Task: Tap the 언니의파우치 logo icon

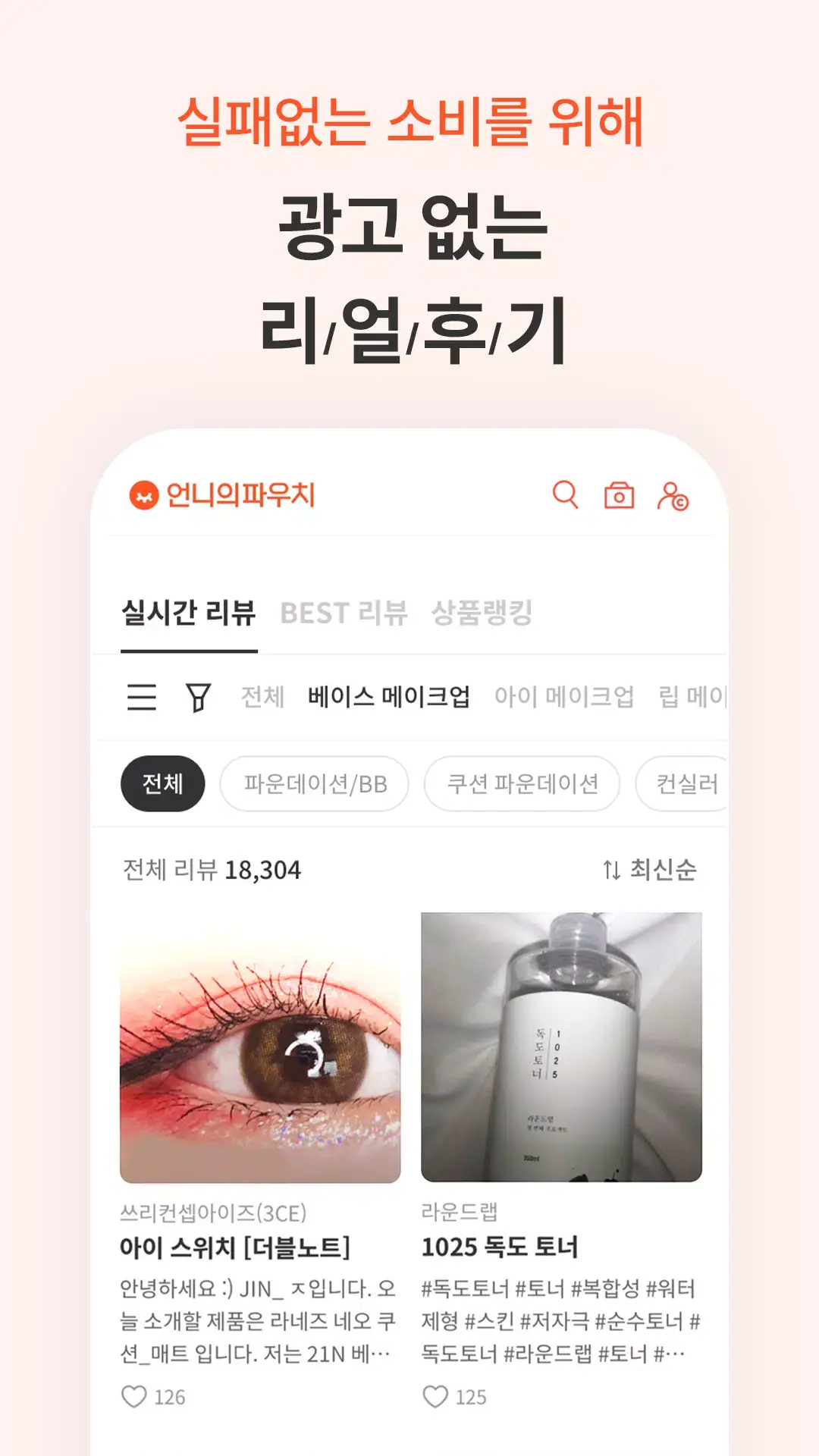Action: pyautogui.click(x=143, y=493)
